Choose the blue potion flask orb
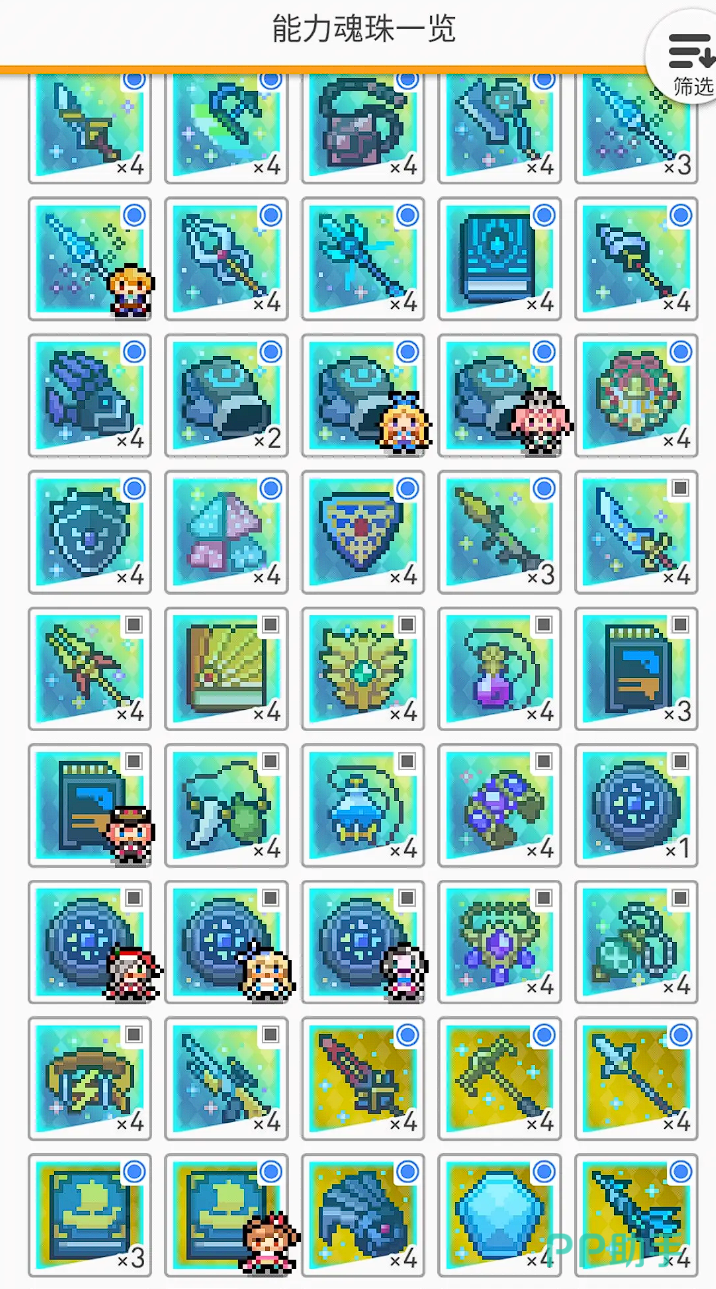716x1289 pixels. (362, 805)
